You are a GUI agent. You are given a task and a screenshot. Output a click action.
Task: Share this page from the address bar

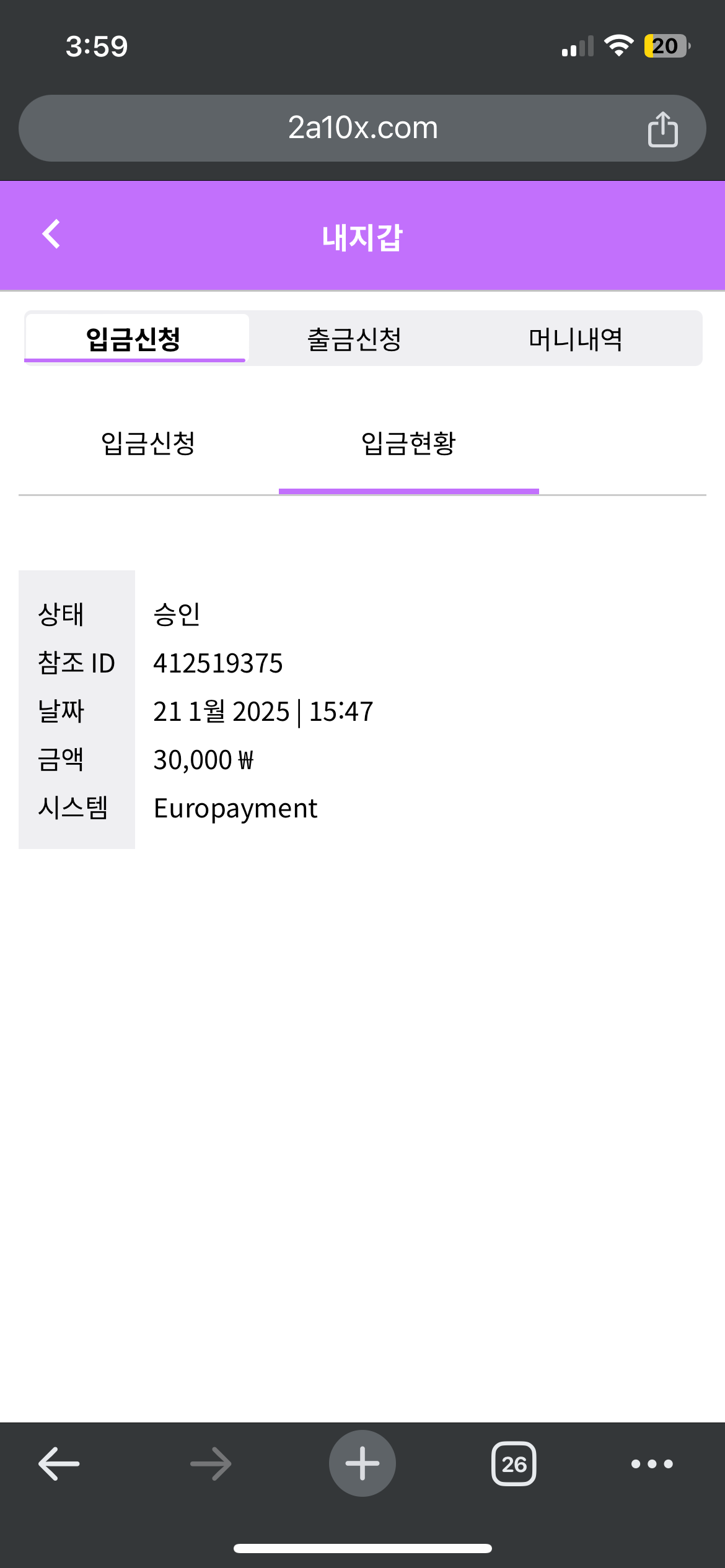[662, 129]
